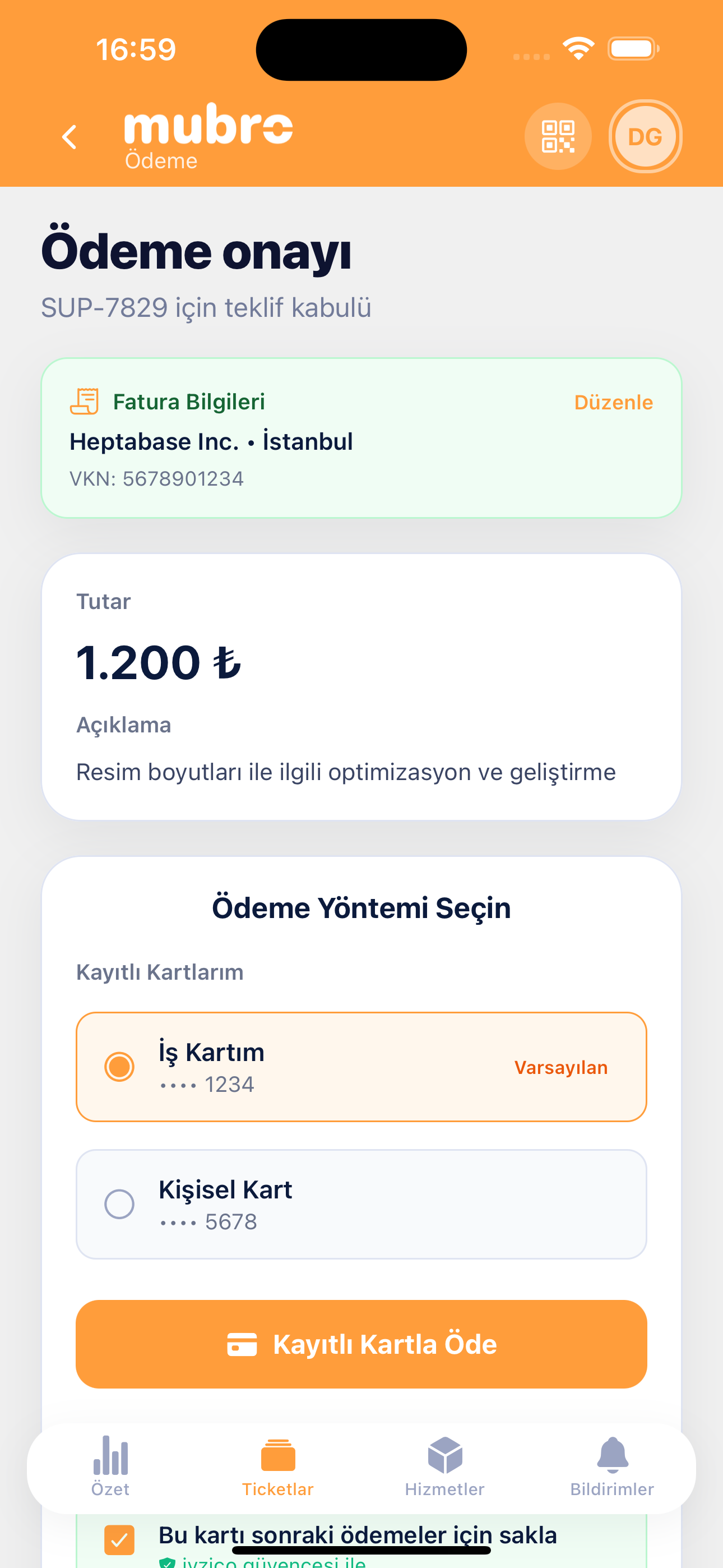Scan a code using the QR icon
Image resolution: width=723 pixels, height=1568 pixels.
click(x=558, y=136)
